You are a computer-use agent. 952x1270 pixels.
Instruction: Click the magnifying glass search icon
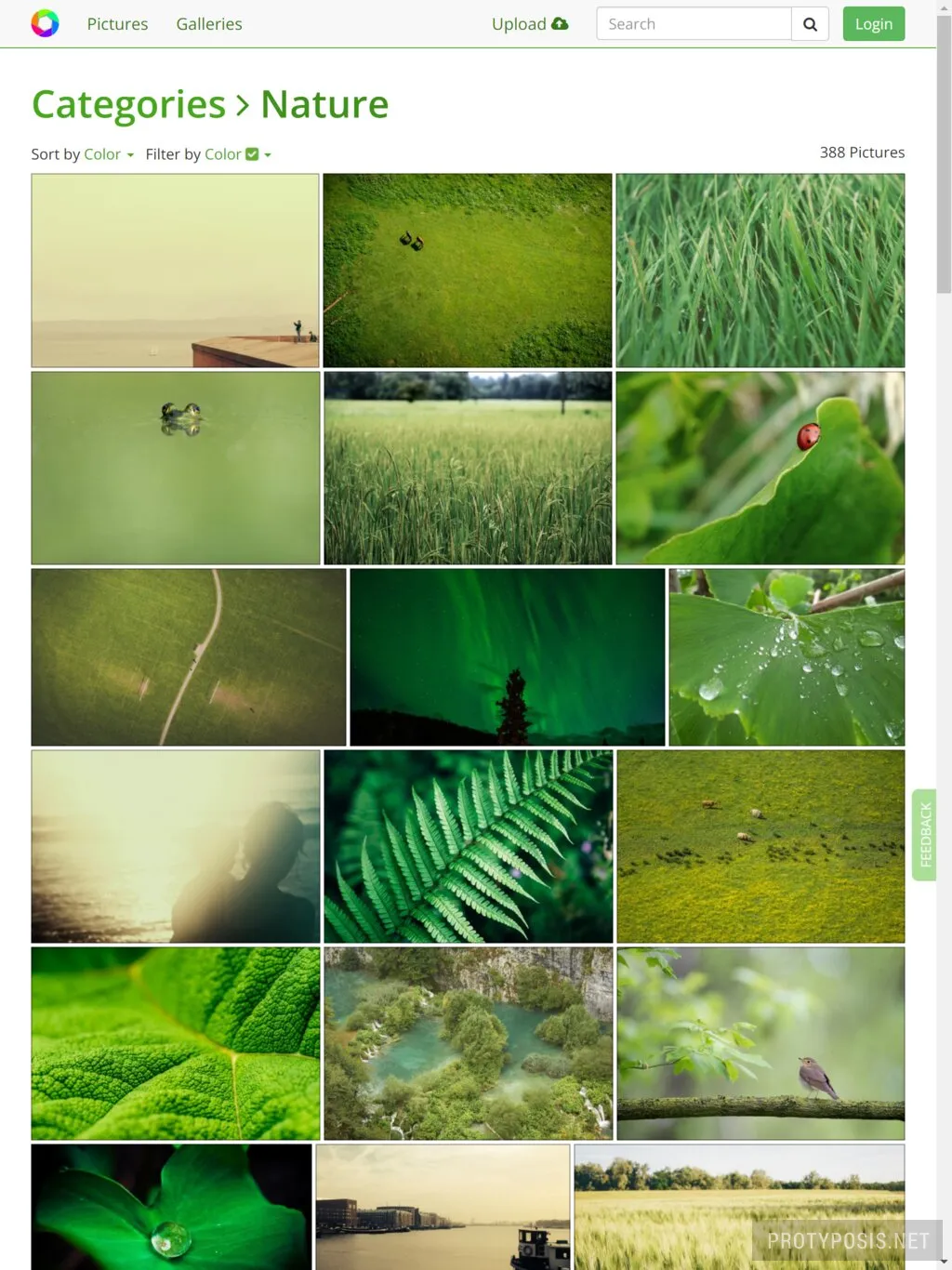(808, 23)
